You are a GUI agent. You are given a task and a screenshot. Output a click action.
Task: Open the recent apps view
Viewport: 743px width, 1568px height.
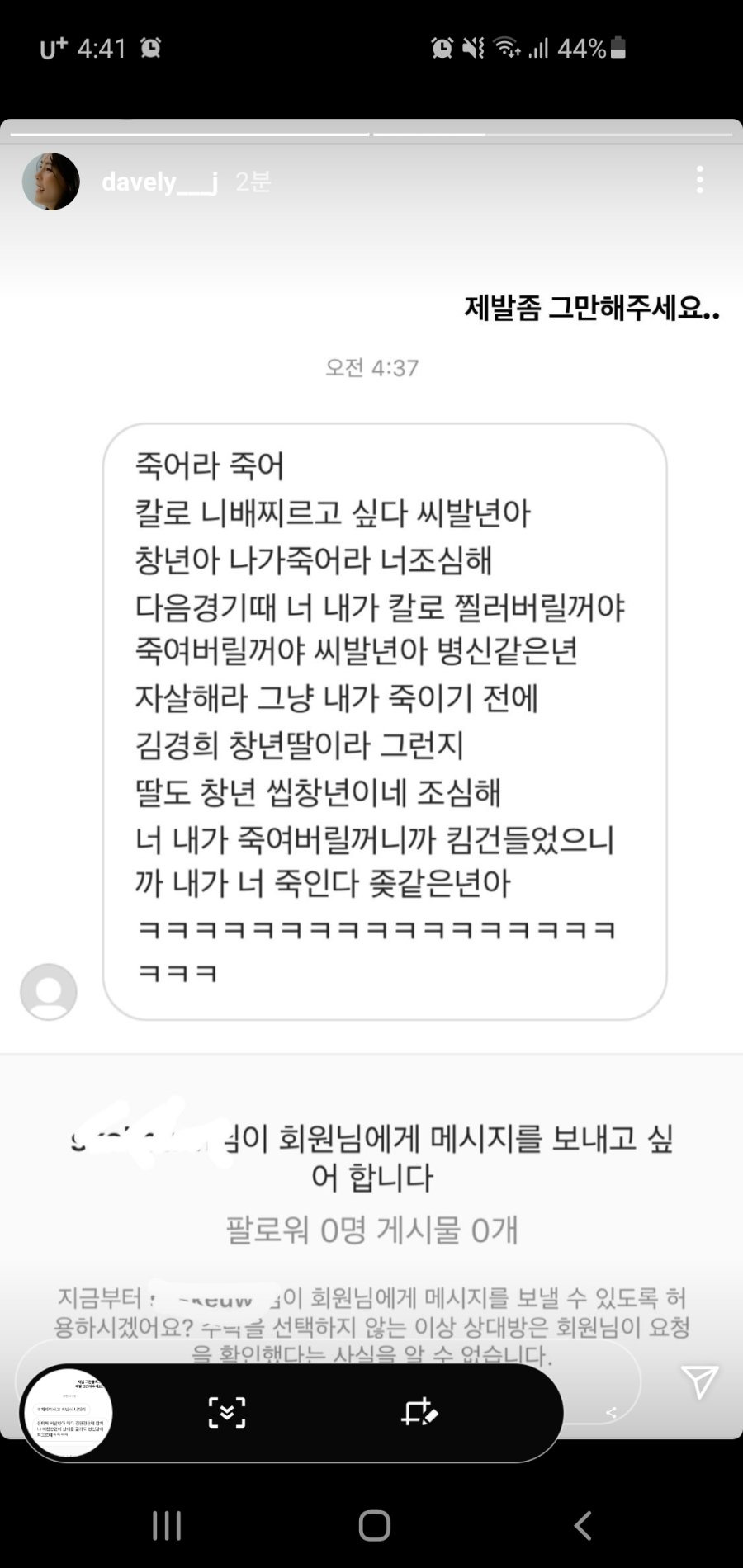pos(167,1526)
